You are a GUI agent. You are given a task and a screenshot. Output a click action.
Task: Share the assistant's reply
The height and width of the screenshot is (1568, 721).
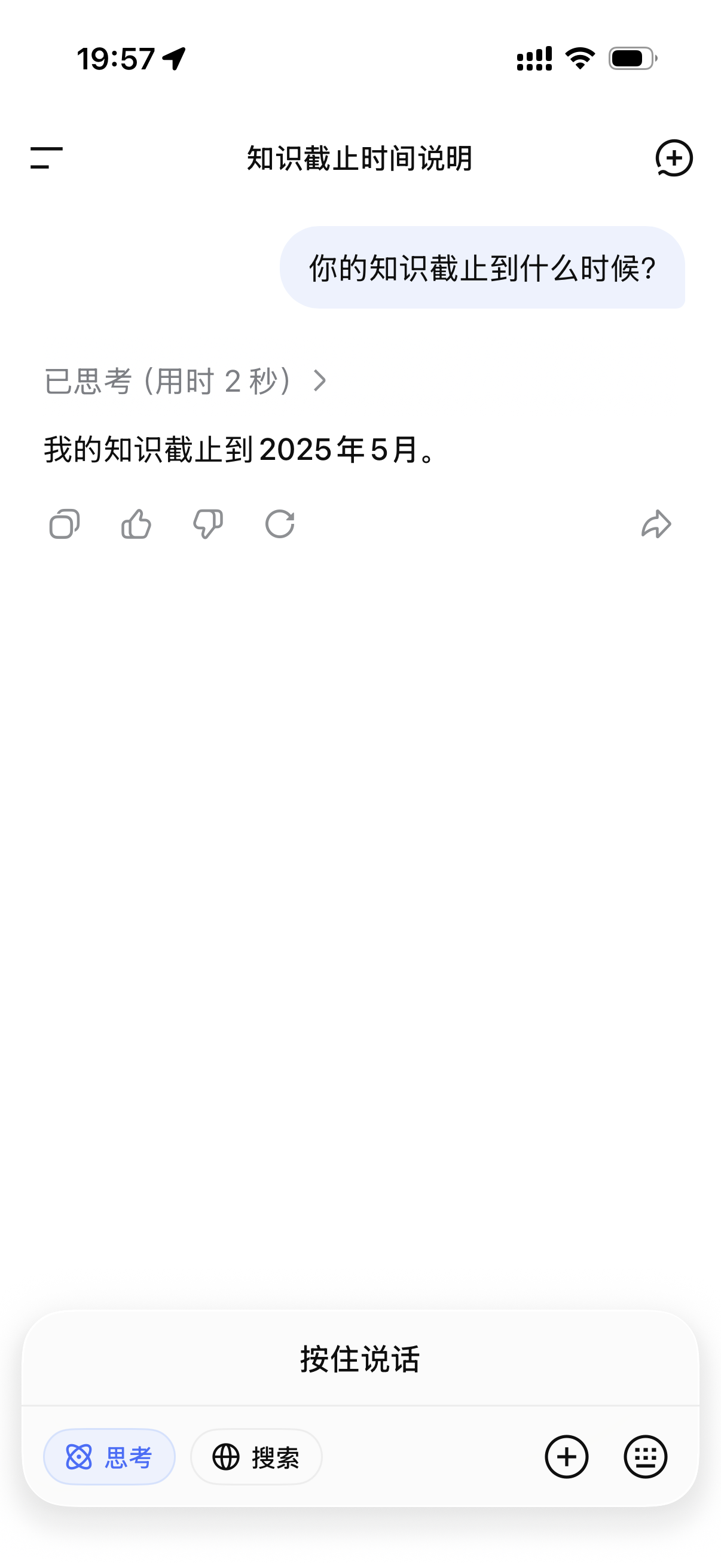point(656,524)
